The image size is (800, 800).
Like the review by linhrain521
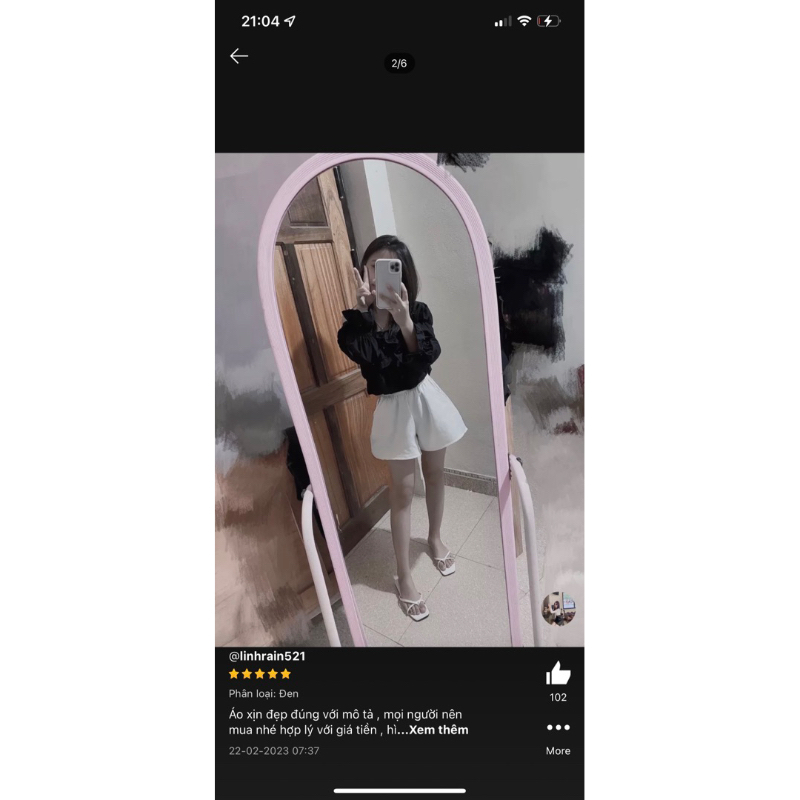(558, 674)
